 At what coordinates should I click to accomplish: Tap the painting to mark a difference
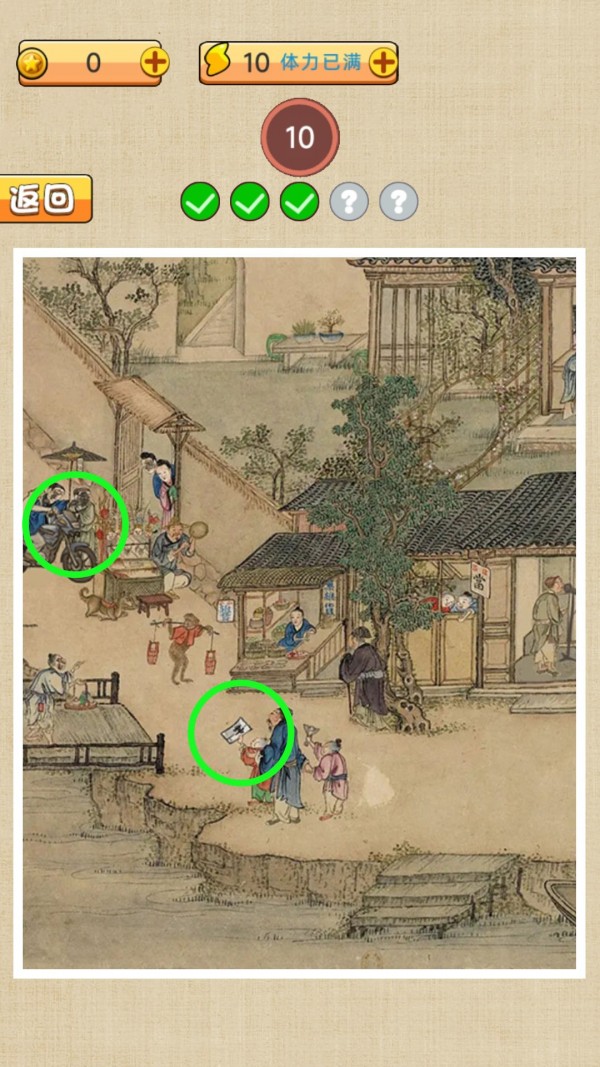[299, 612]
